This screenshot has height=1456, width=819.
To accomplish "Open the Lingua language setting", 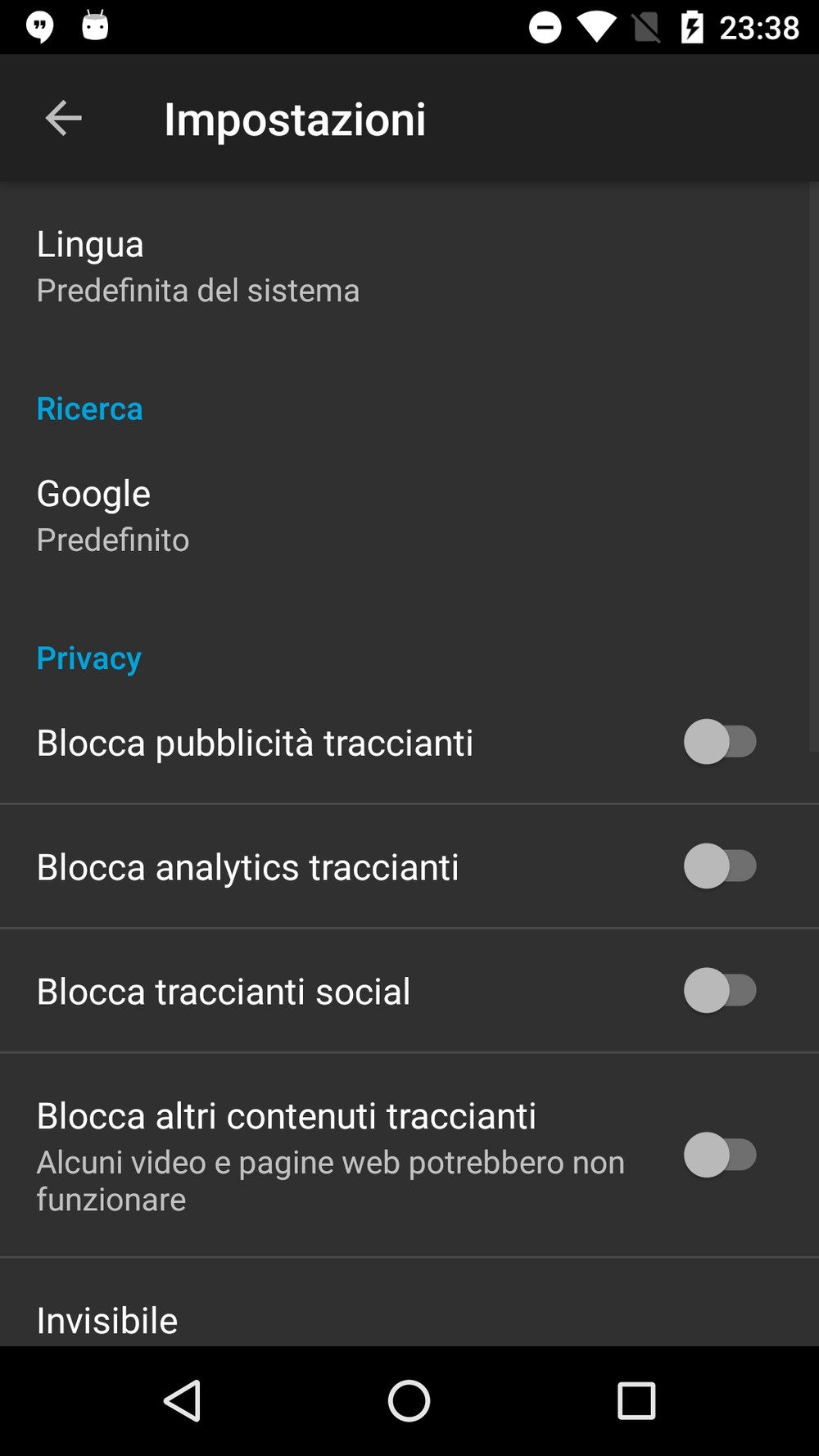I will pos(197,266).
